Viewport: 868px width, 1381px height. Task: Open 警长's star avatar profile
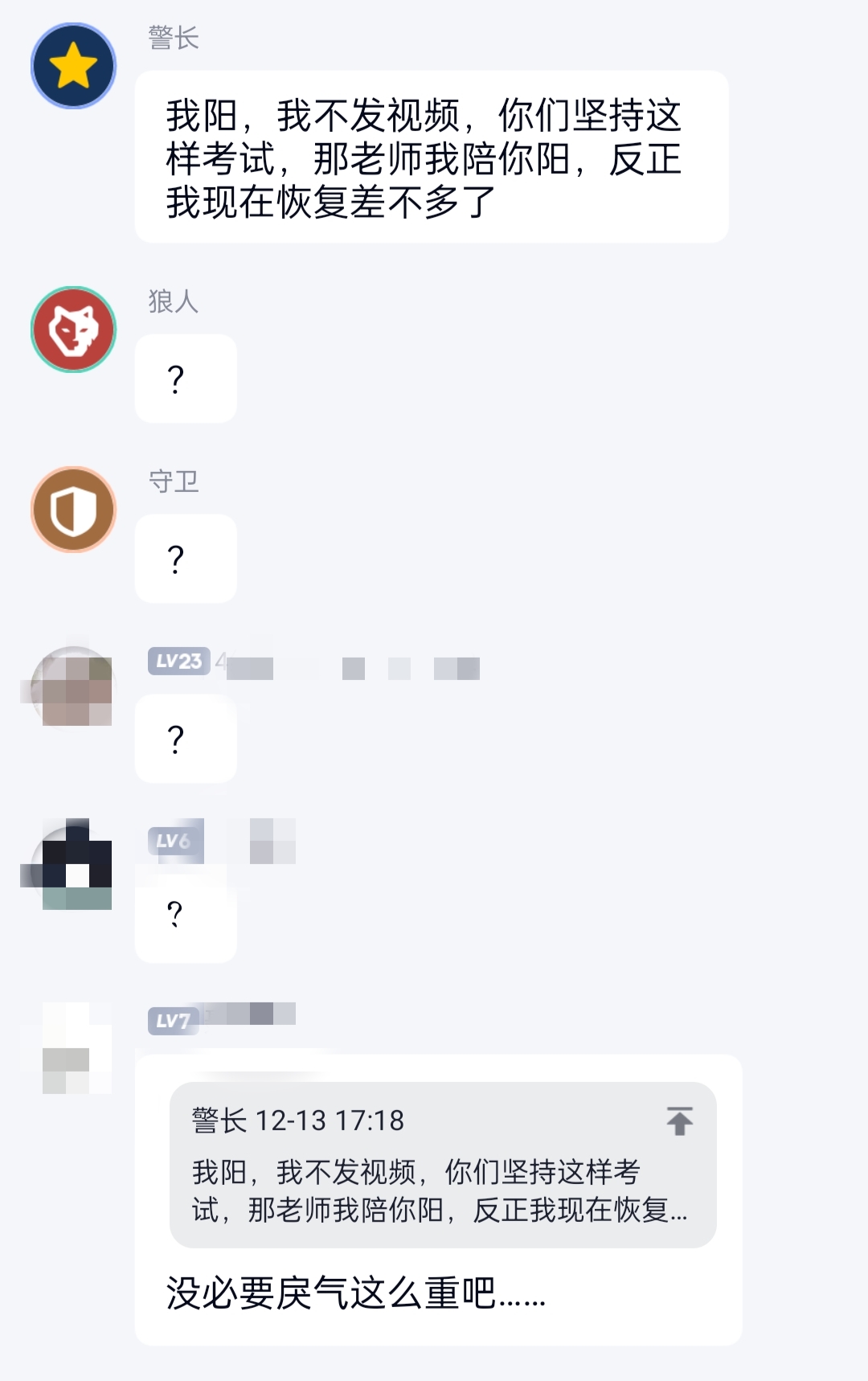tap(73, 66)
